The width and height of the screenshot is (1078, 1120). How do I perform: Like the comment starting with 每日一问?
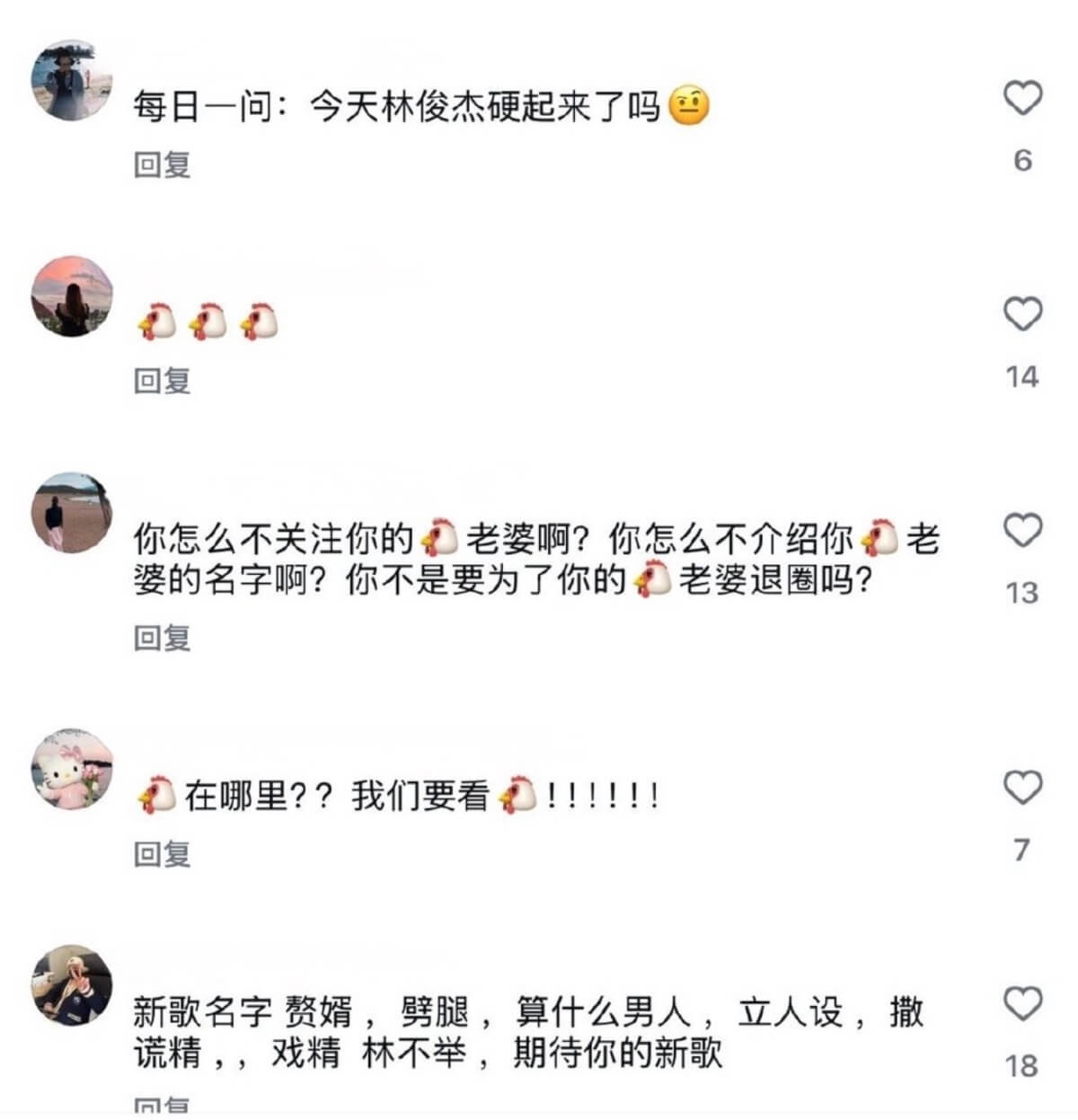tap(1021, 99)
